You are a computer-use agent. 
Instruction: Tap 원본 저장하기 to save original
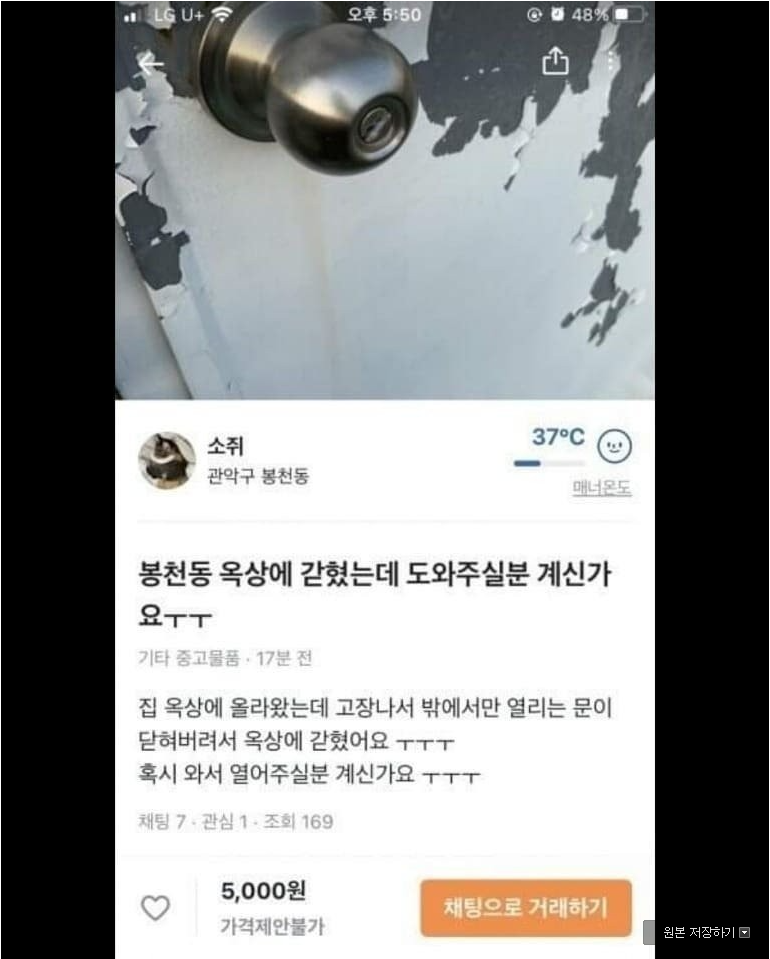click(705, 932)
